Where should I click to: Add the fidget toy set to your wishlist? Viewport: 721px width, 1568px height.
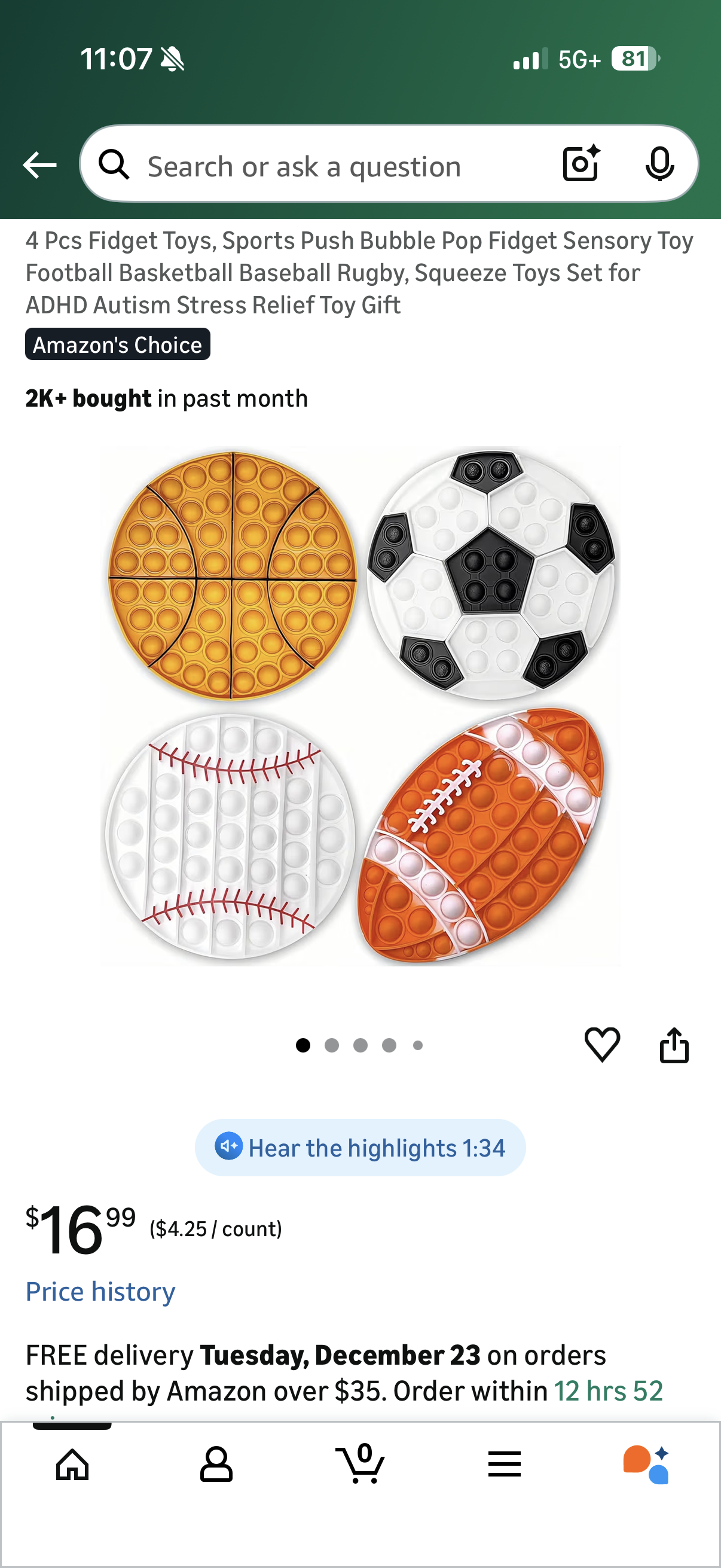tap(603, 1045)
